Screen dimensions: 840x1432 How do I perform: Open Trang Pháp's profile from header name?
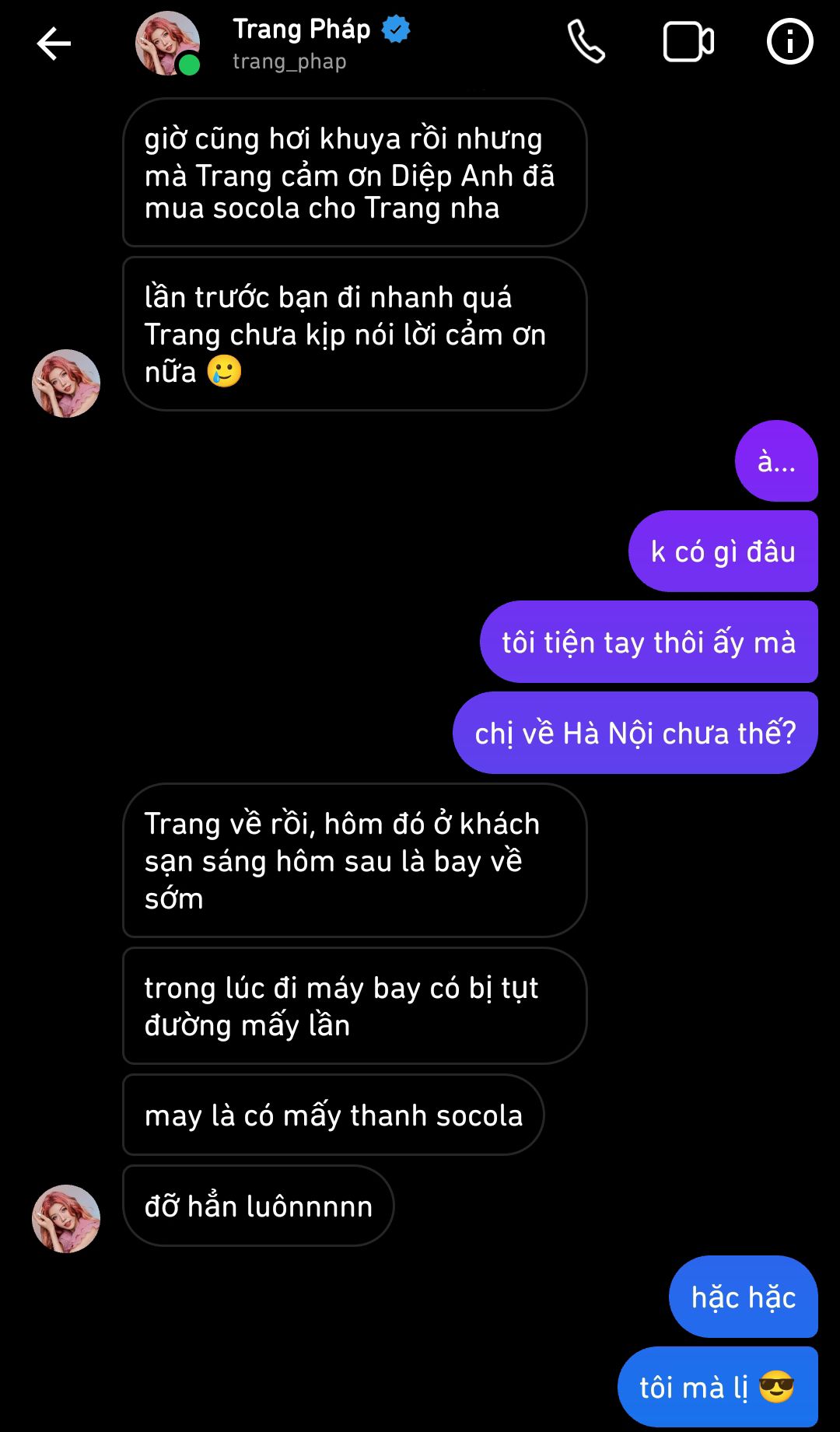point(303,30)
